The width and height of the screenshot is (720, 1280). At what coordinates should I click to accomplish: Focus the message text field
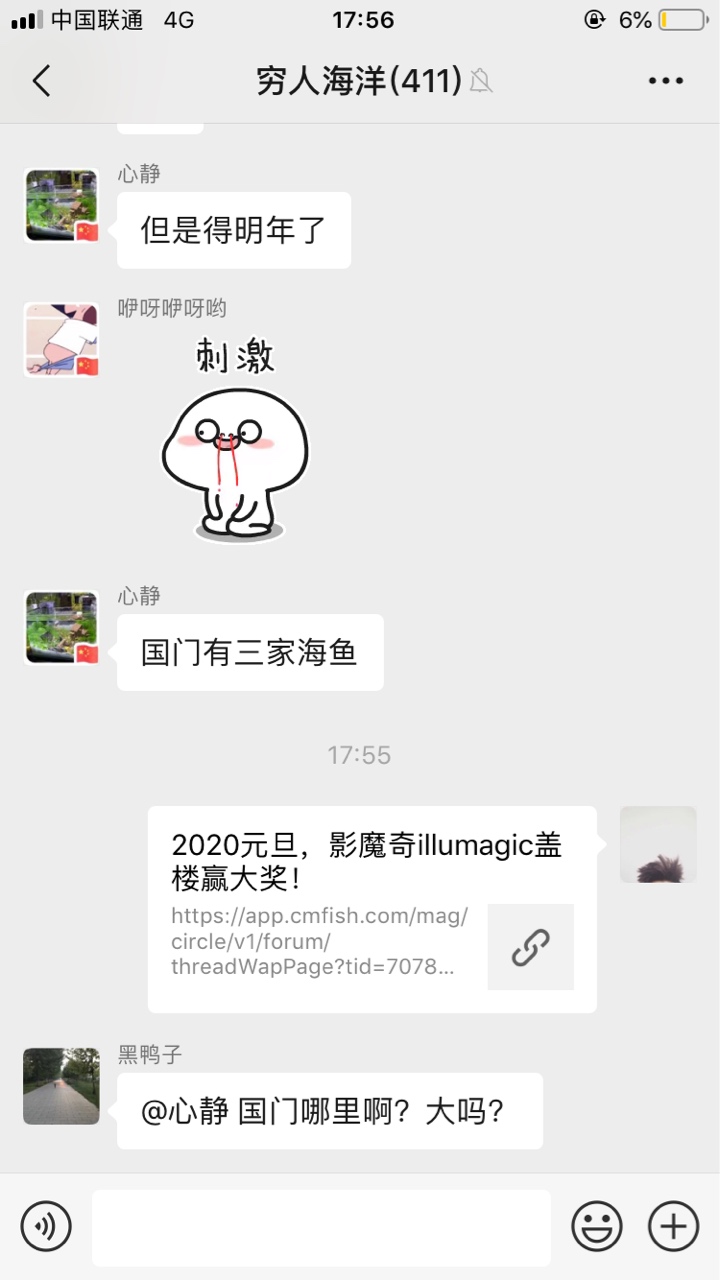321,1227
